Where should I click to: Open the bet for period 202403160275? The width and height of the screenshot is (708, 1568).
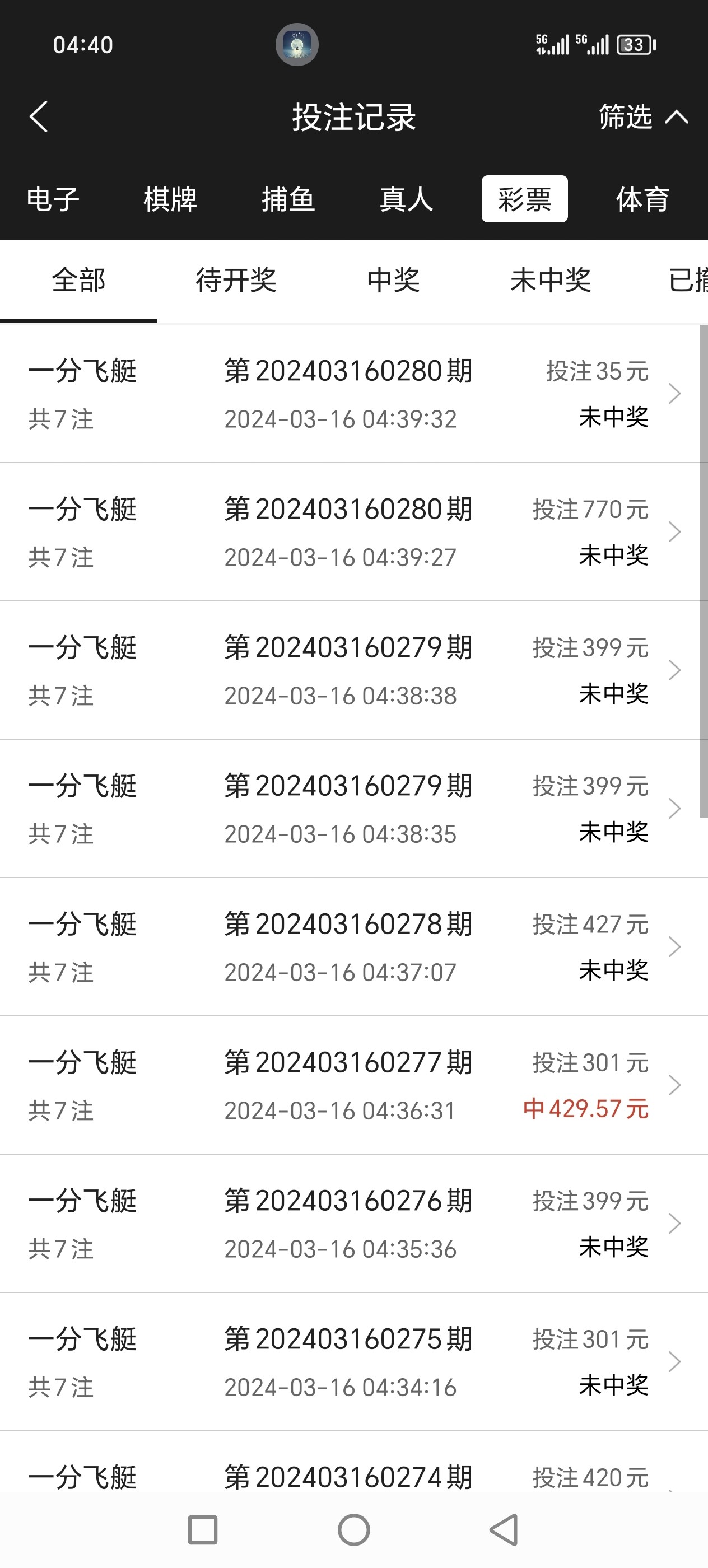pos(353,1362)
